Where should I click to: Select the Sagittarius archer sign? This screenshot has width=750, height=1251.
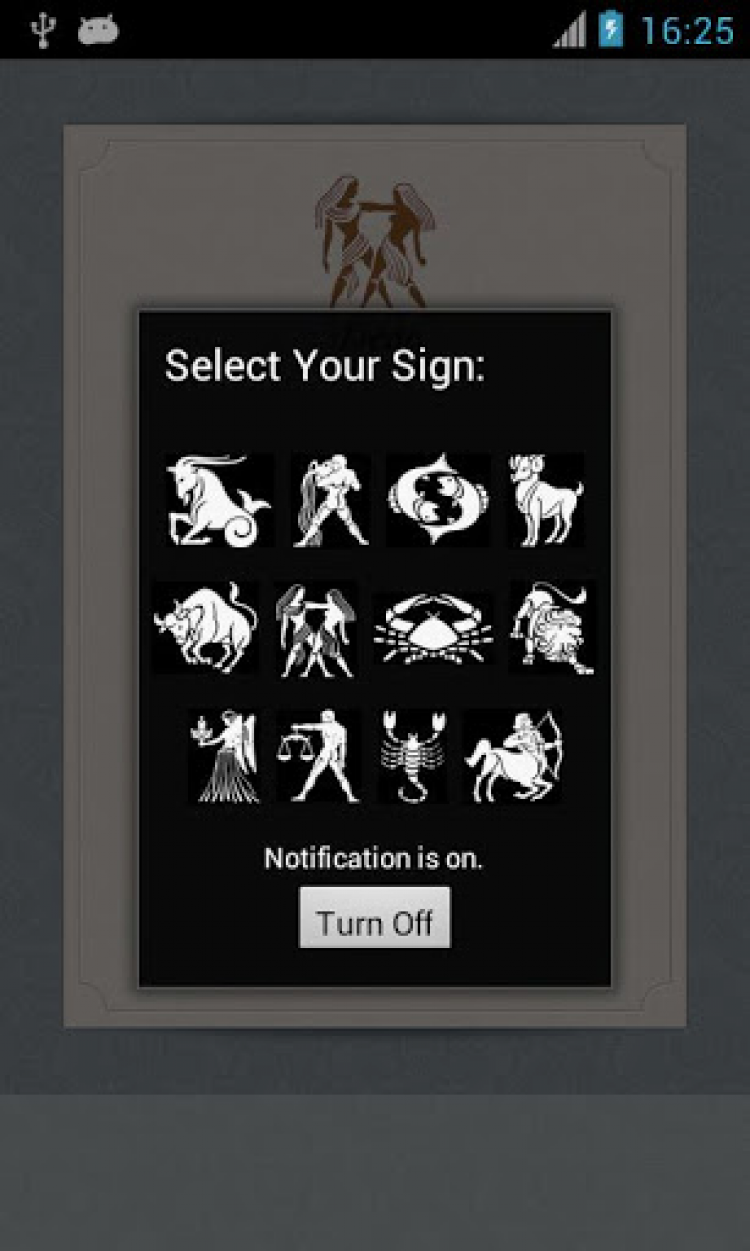[512, 756]
